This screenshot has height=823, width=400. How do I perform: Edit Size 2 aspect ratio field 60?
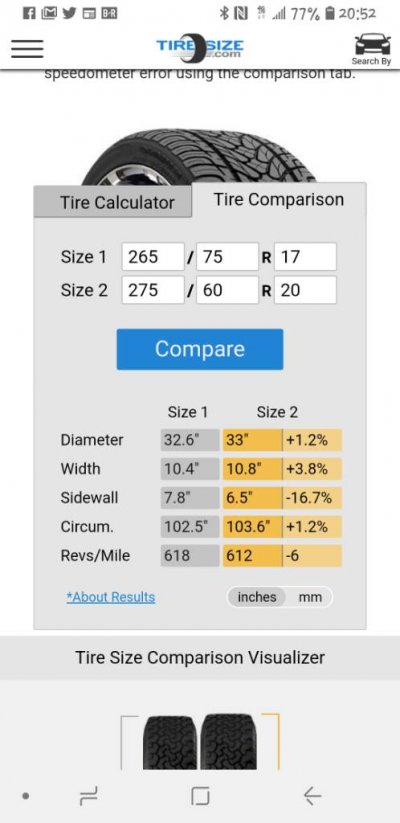227,290
